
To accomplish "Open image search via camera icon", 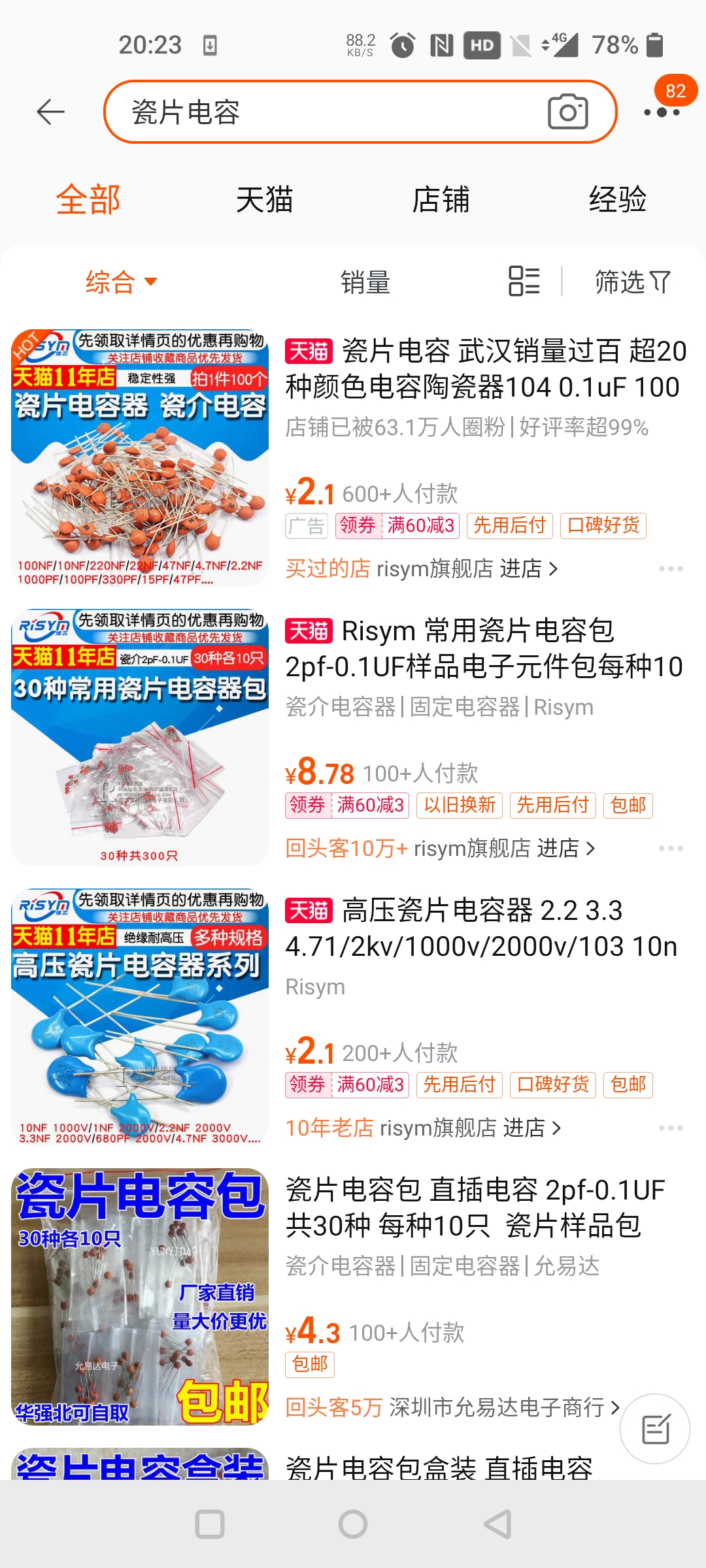I will 567,111.
